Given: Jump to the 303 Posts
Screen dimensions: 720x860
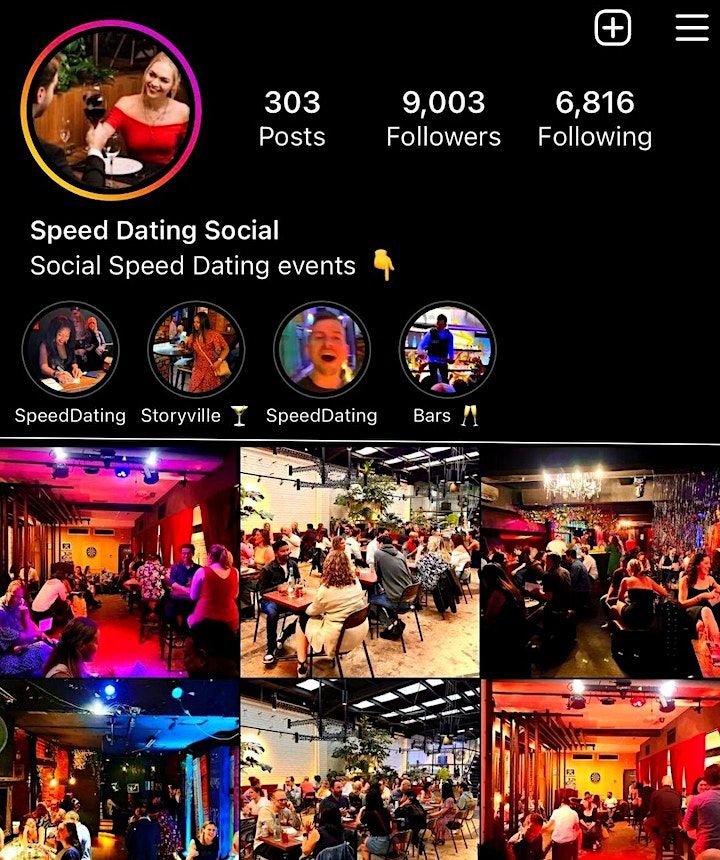Looking at the screenshot, I should pos(292,118).
